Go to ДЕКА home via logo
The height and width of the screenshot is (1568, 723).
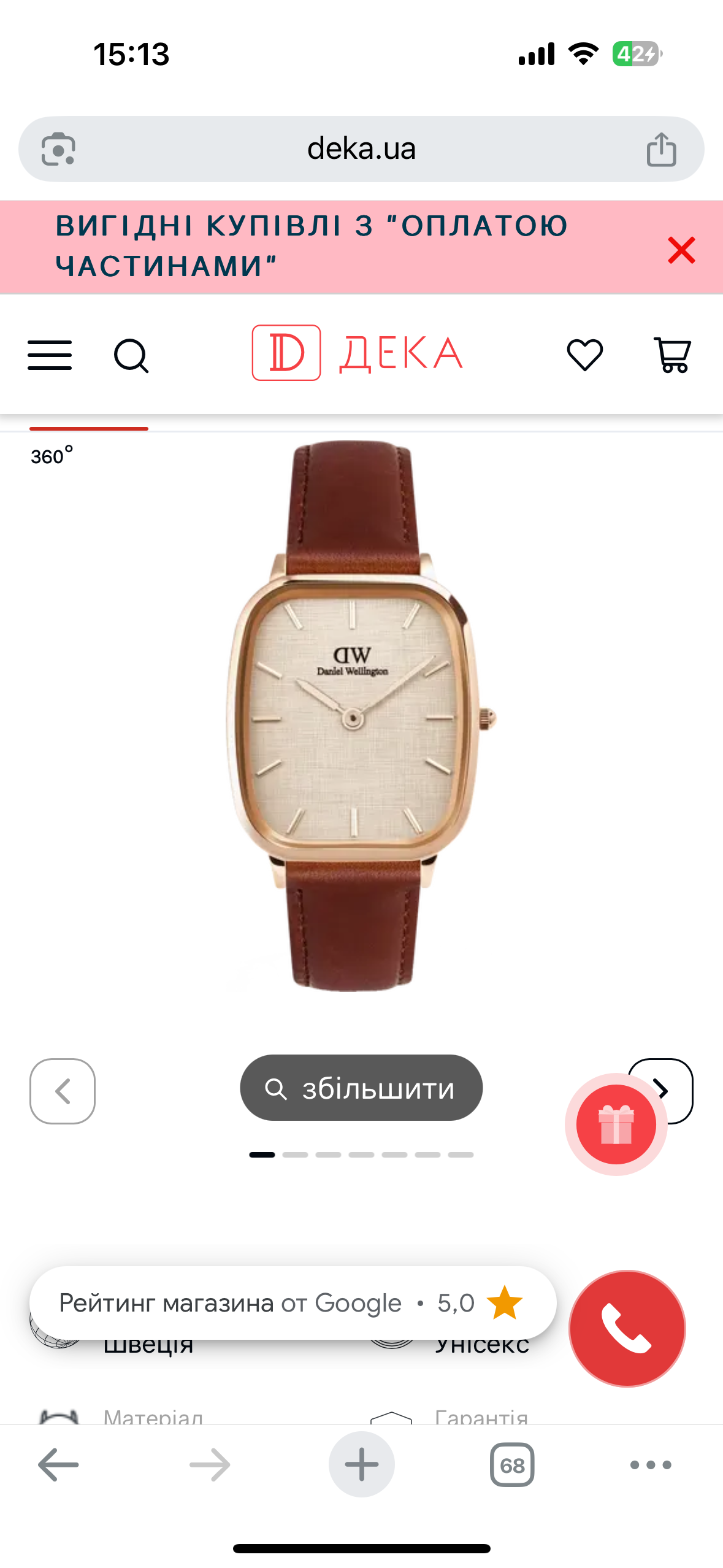pos(358,353)
